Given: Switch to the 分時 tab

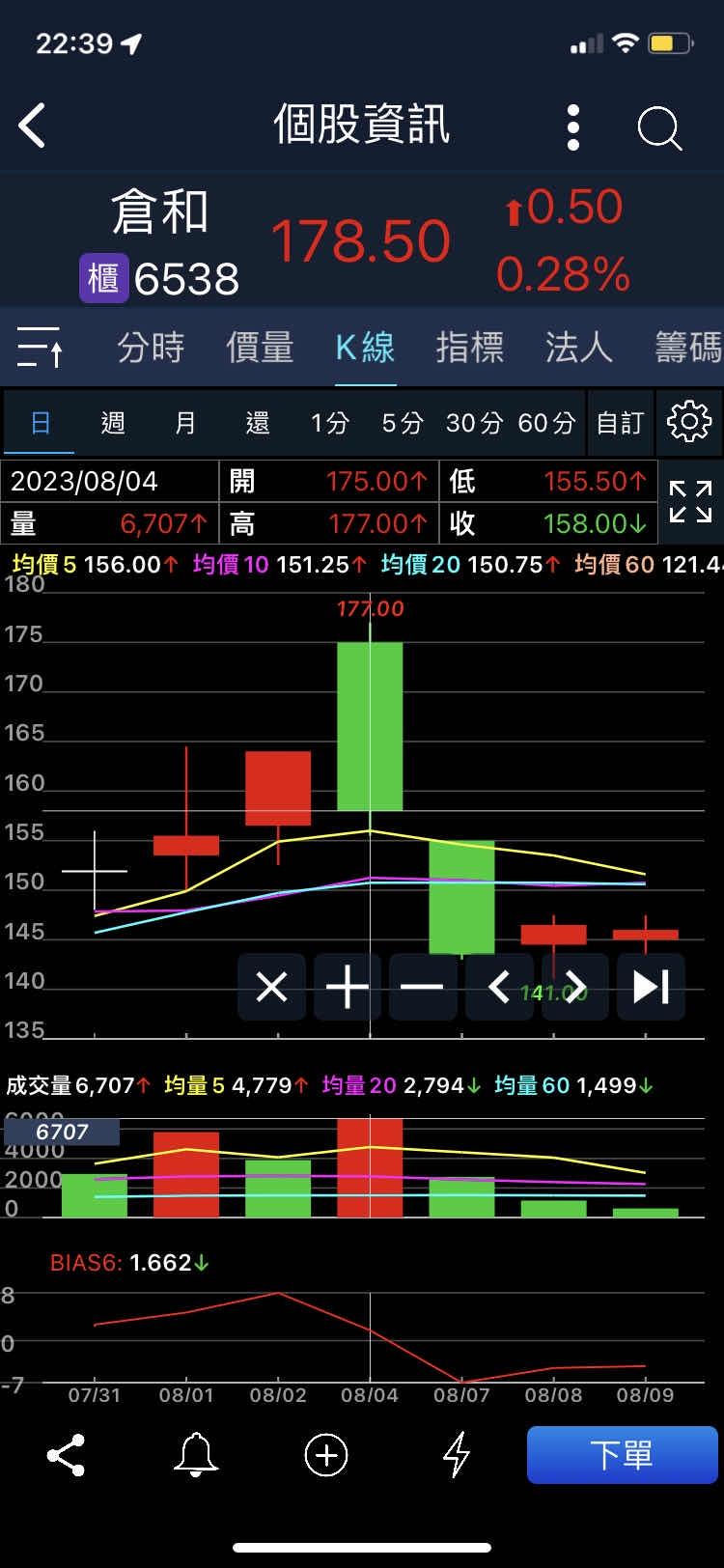Looking at the screenshot, I should (x=151, y=347).
